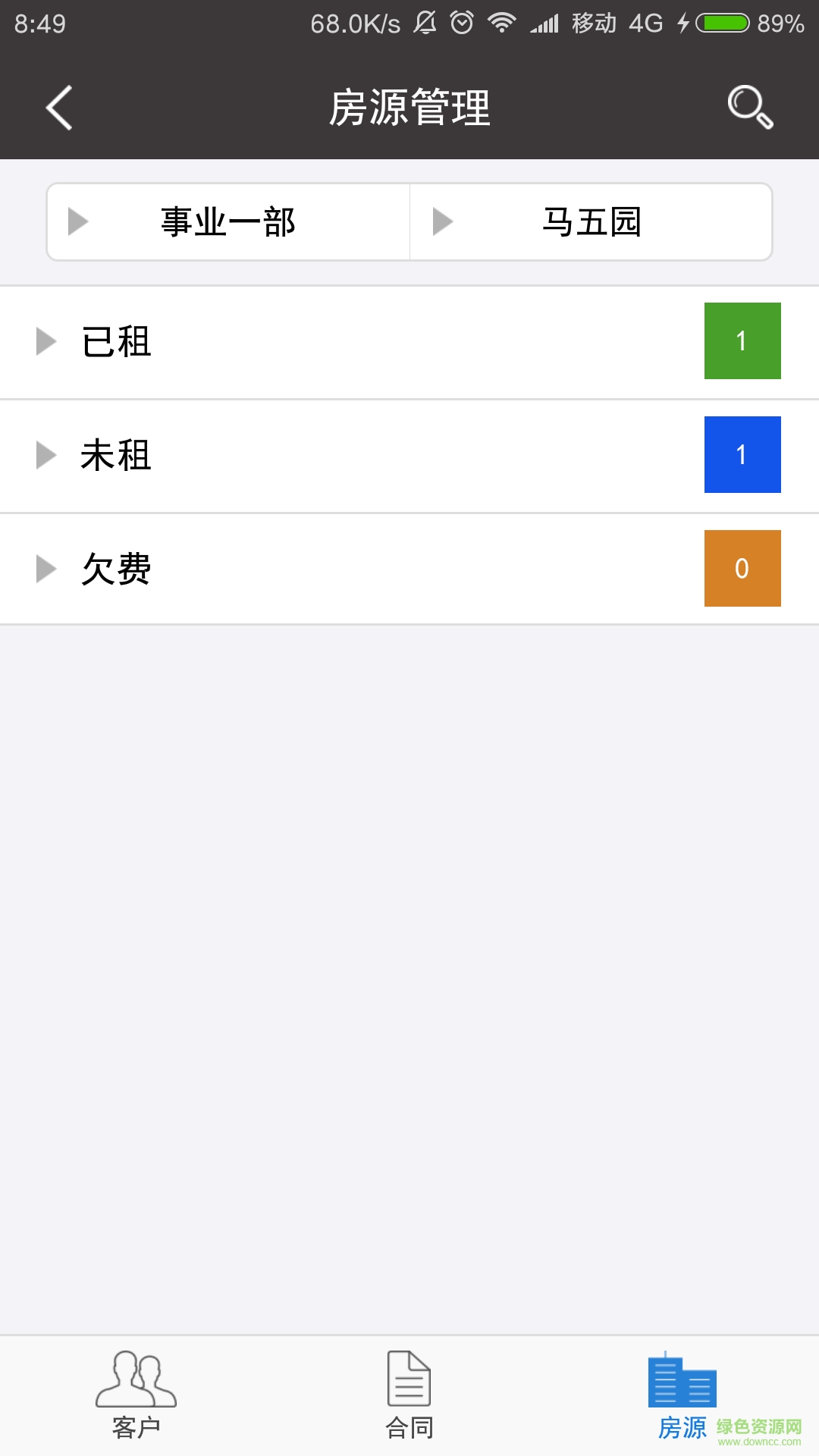Tap the green count badge beside 已租
Screen dimensions: 819x1456
coord(742,340)
